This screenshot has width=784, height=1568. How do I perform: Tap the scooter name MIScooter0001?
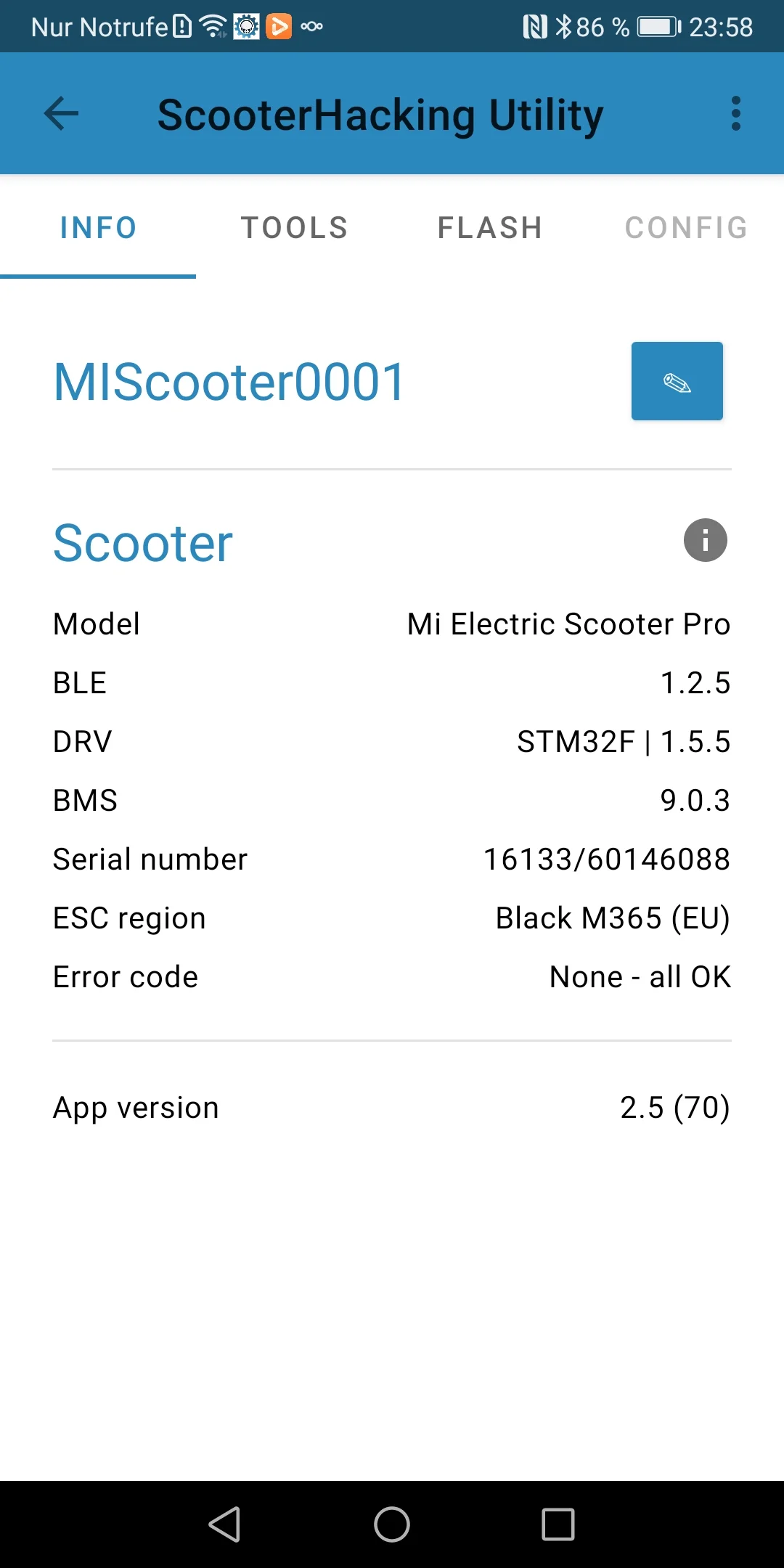pyautogui.click(x=227, y=380)
